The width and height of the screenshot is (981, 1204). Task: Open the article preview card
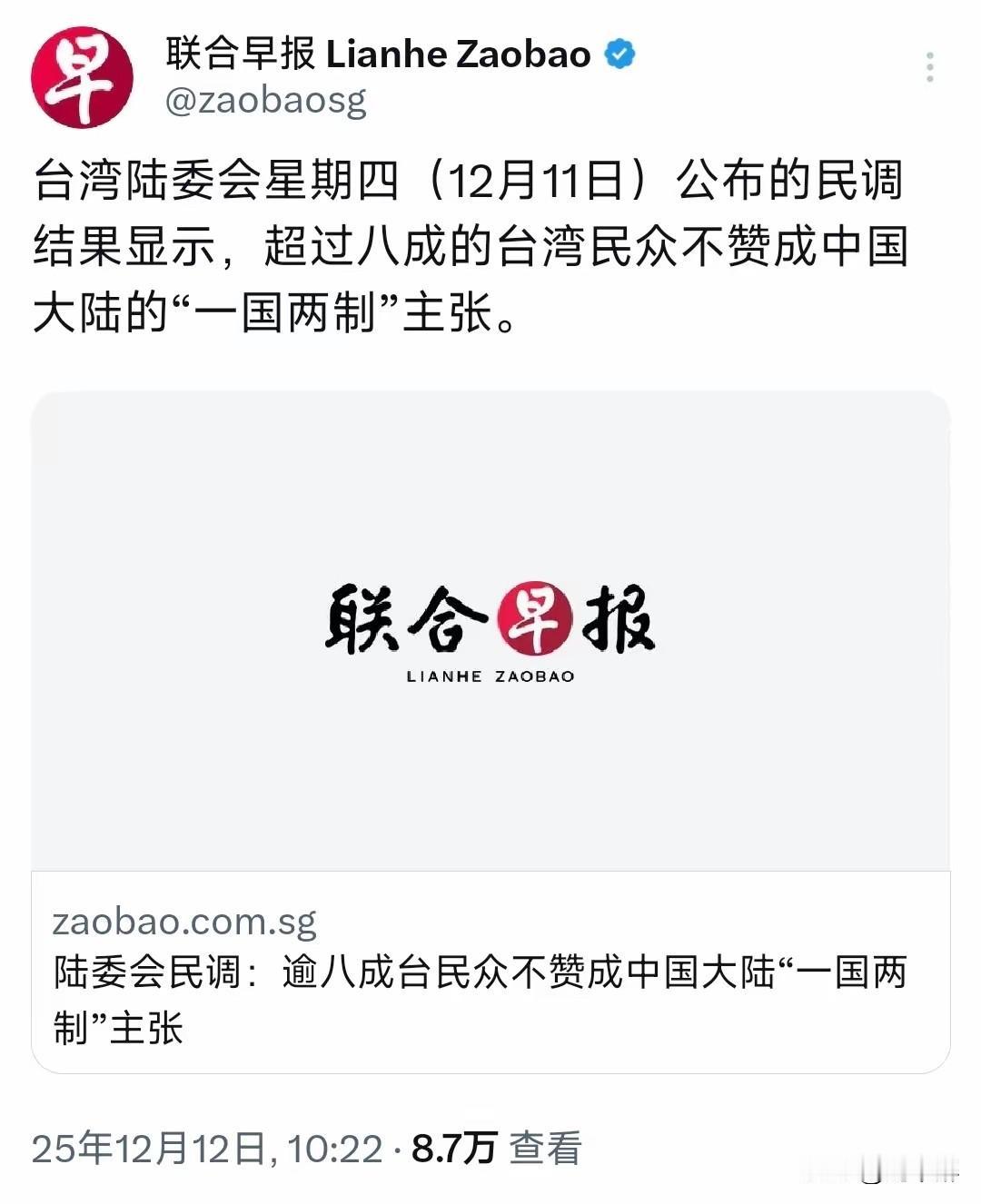(490, 726)
